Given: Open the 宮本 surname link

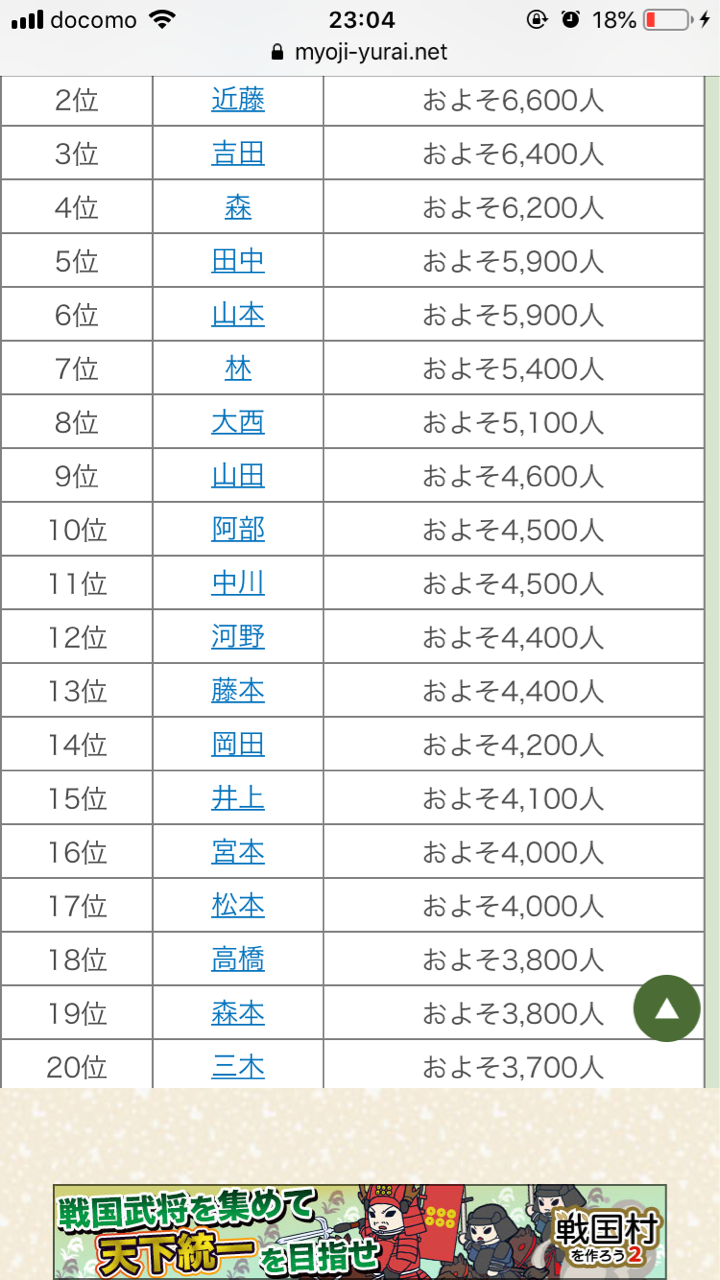Looking at the screenshot, I should [238, 852].
